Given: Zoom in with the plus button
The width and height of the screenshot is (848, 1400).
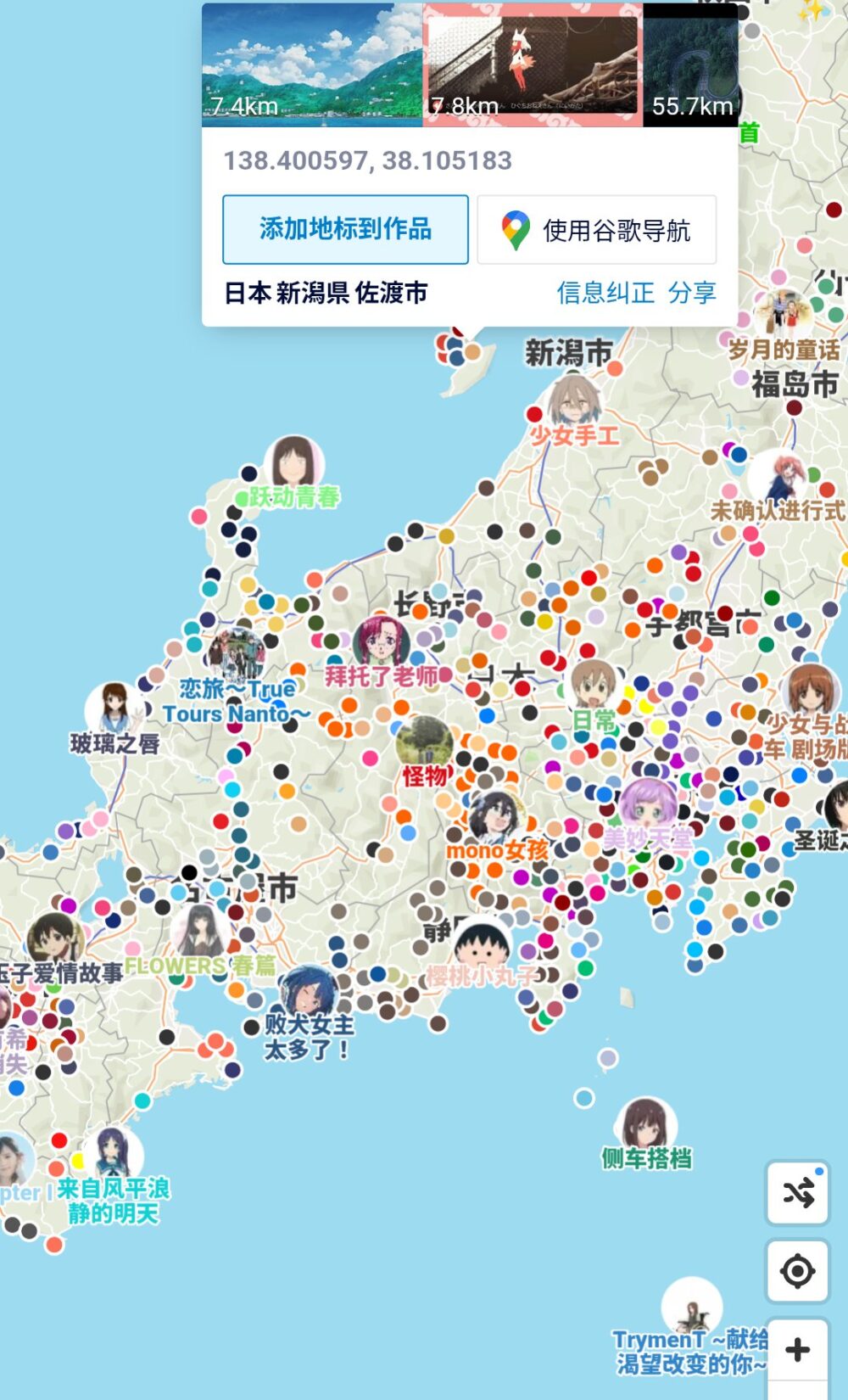Looking at the screenshot, I should [798, 1349].
